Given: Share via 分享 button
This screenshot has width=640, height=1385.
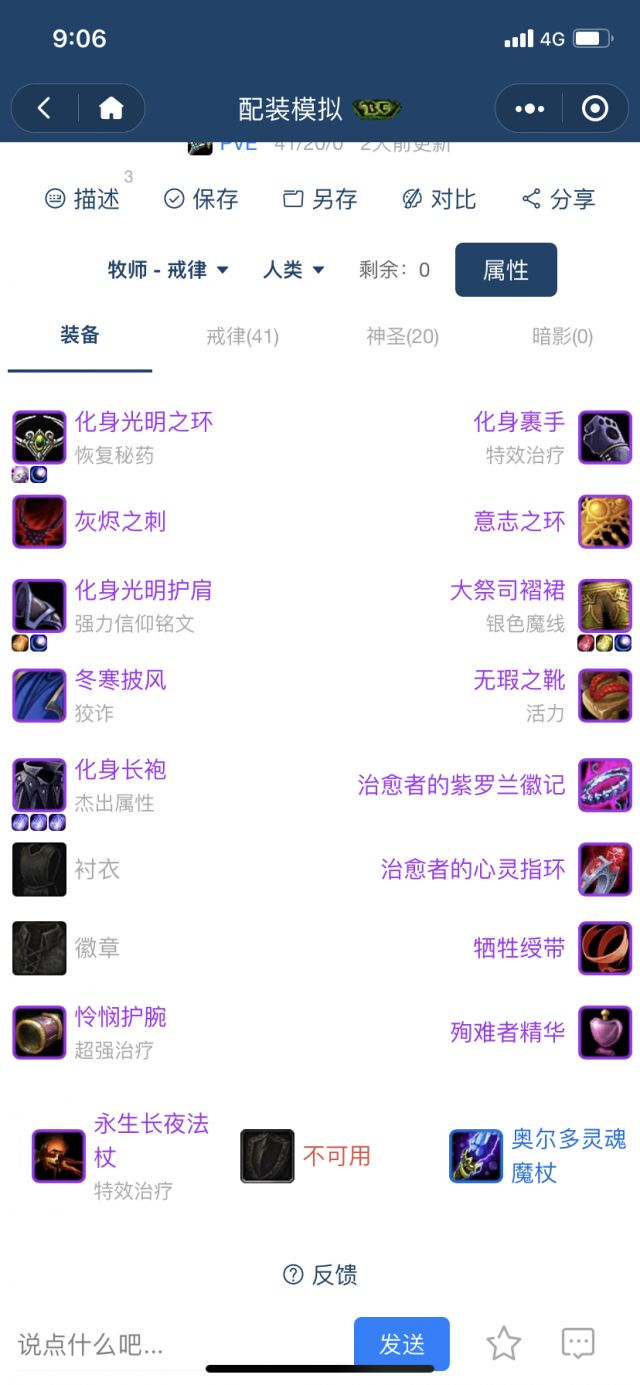Looking at the screenshot, I should pos(558,199).
